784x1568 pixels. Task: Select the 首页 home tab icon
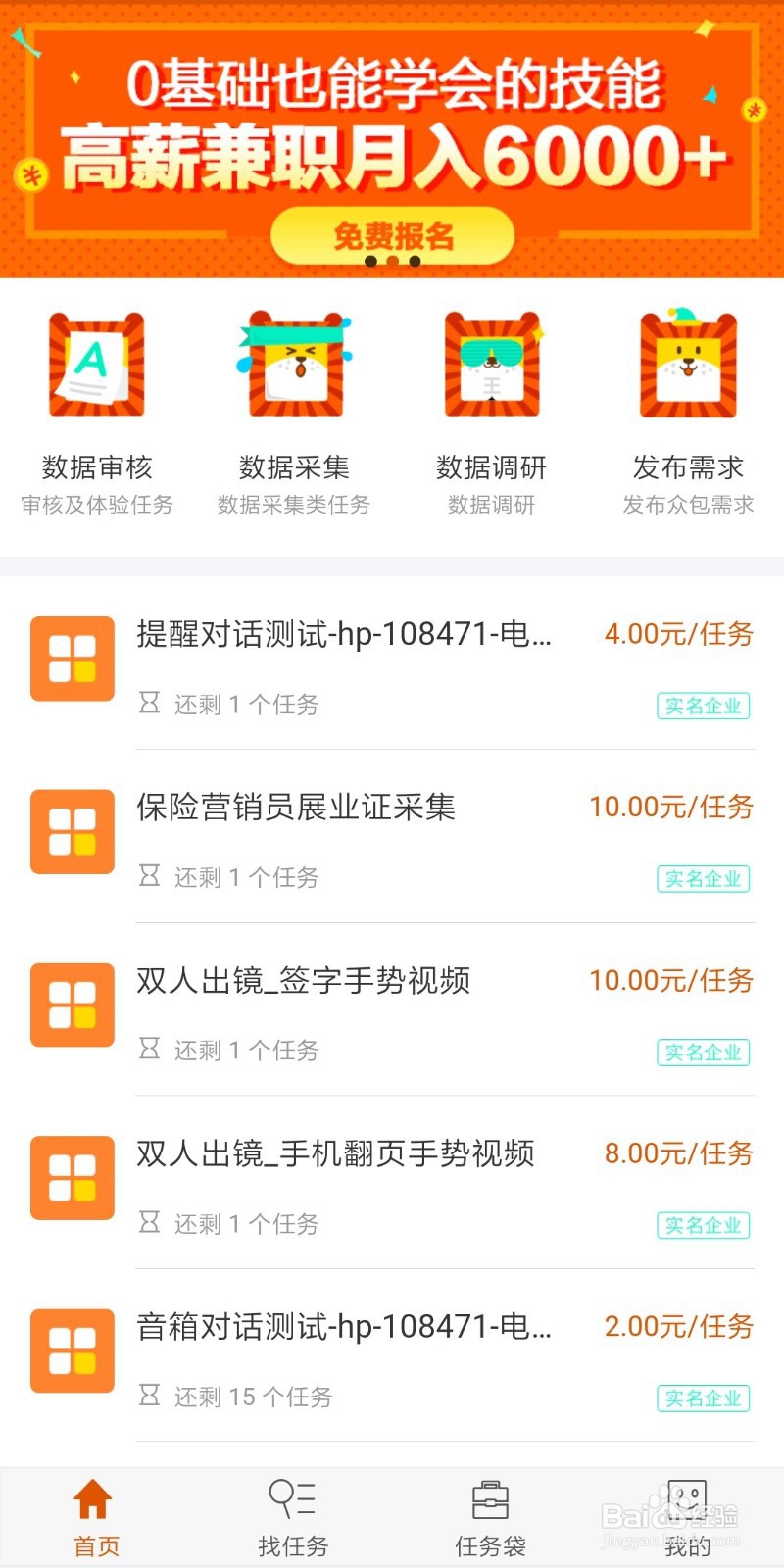(94, 1497)
